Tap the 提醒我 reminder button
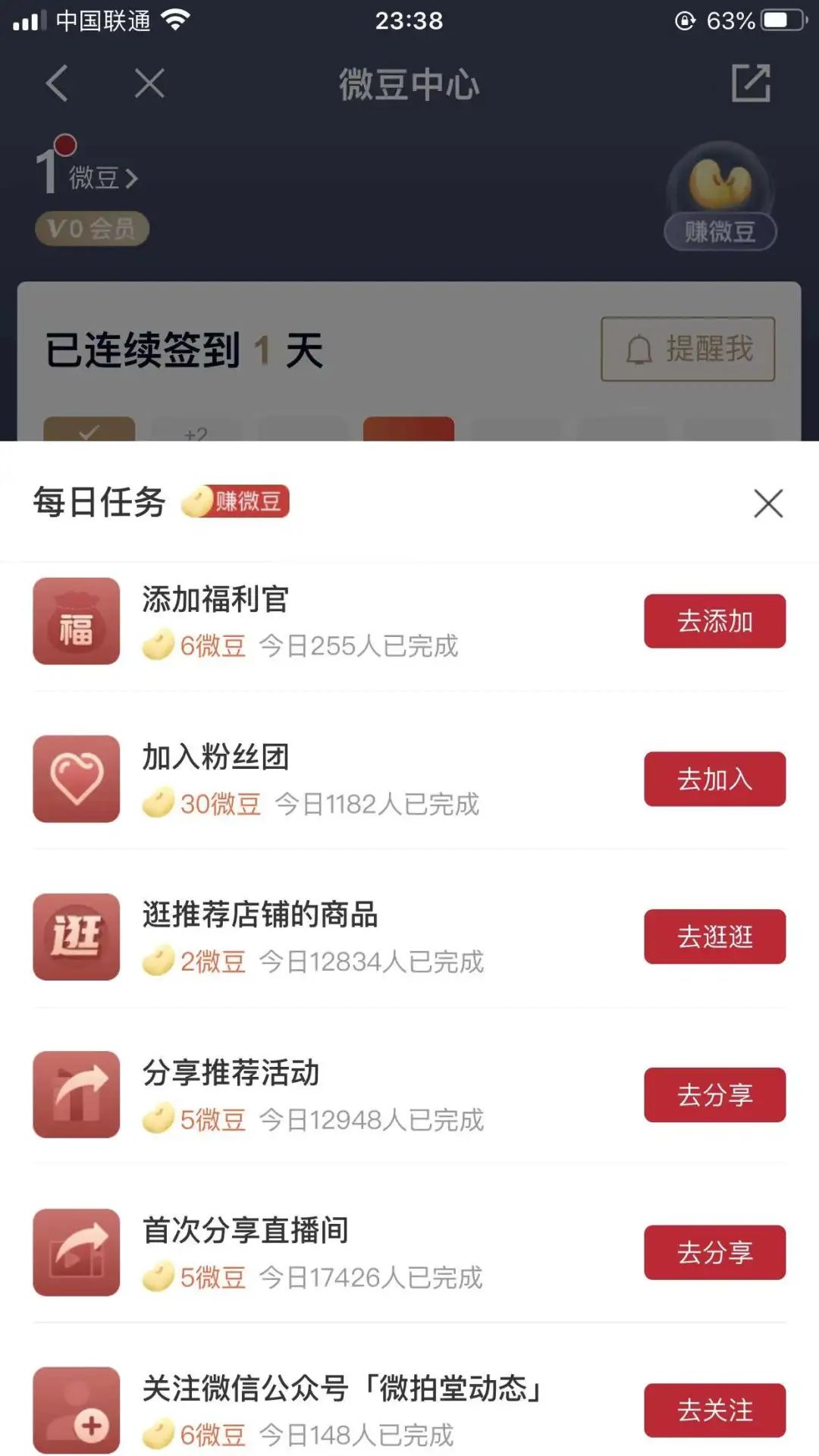This screenshot has width=819, height=1456. tap(687, 349)
